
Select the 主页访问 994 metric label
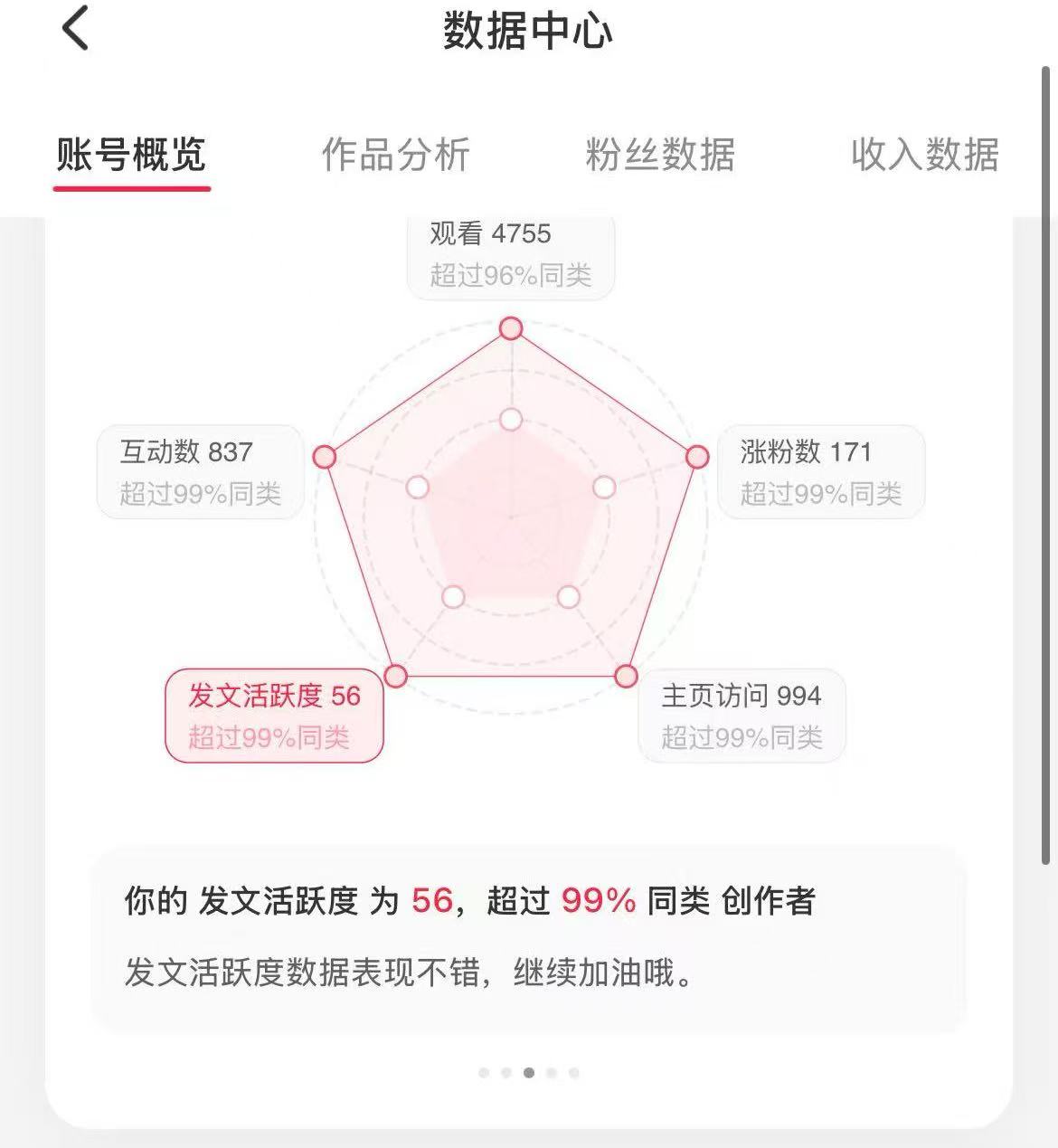click(742, 716)
